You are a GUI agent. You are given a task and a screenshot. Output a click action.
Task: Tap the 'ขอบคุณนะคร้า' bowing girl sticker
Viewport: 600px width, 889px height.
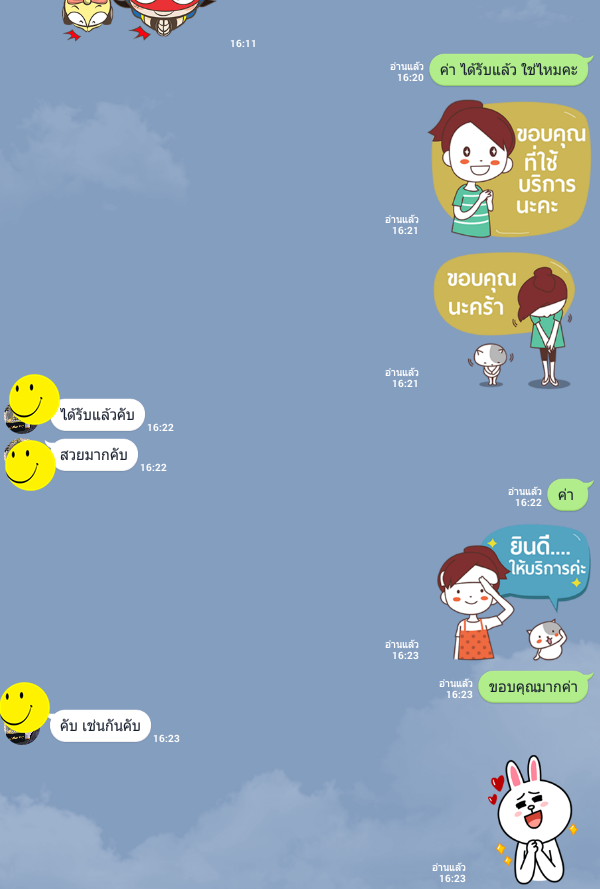click(508, 320)
